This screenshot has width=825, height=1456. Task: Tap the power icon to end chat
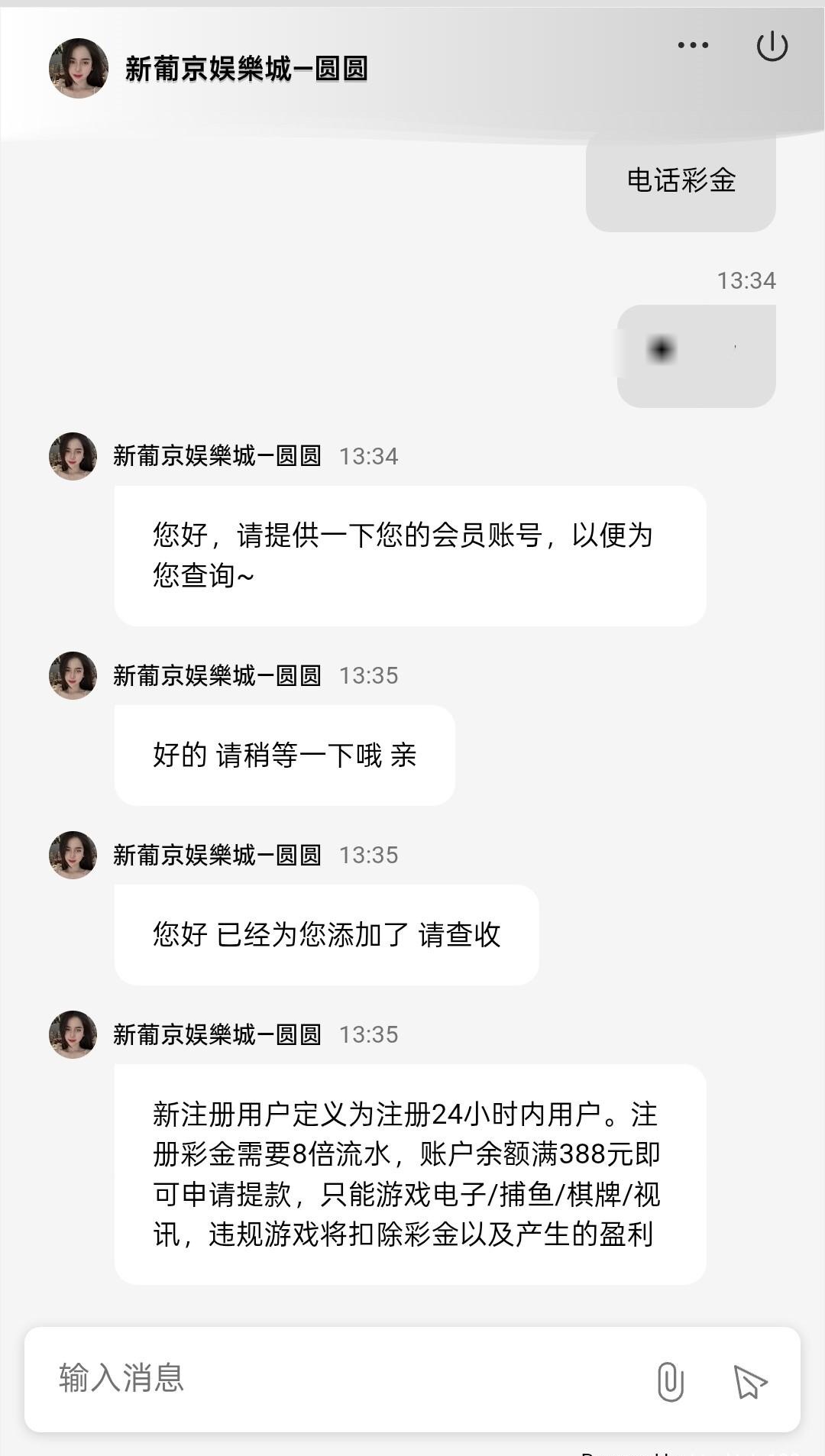772,46
